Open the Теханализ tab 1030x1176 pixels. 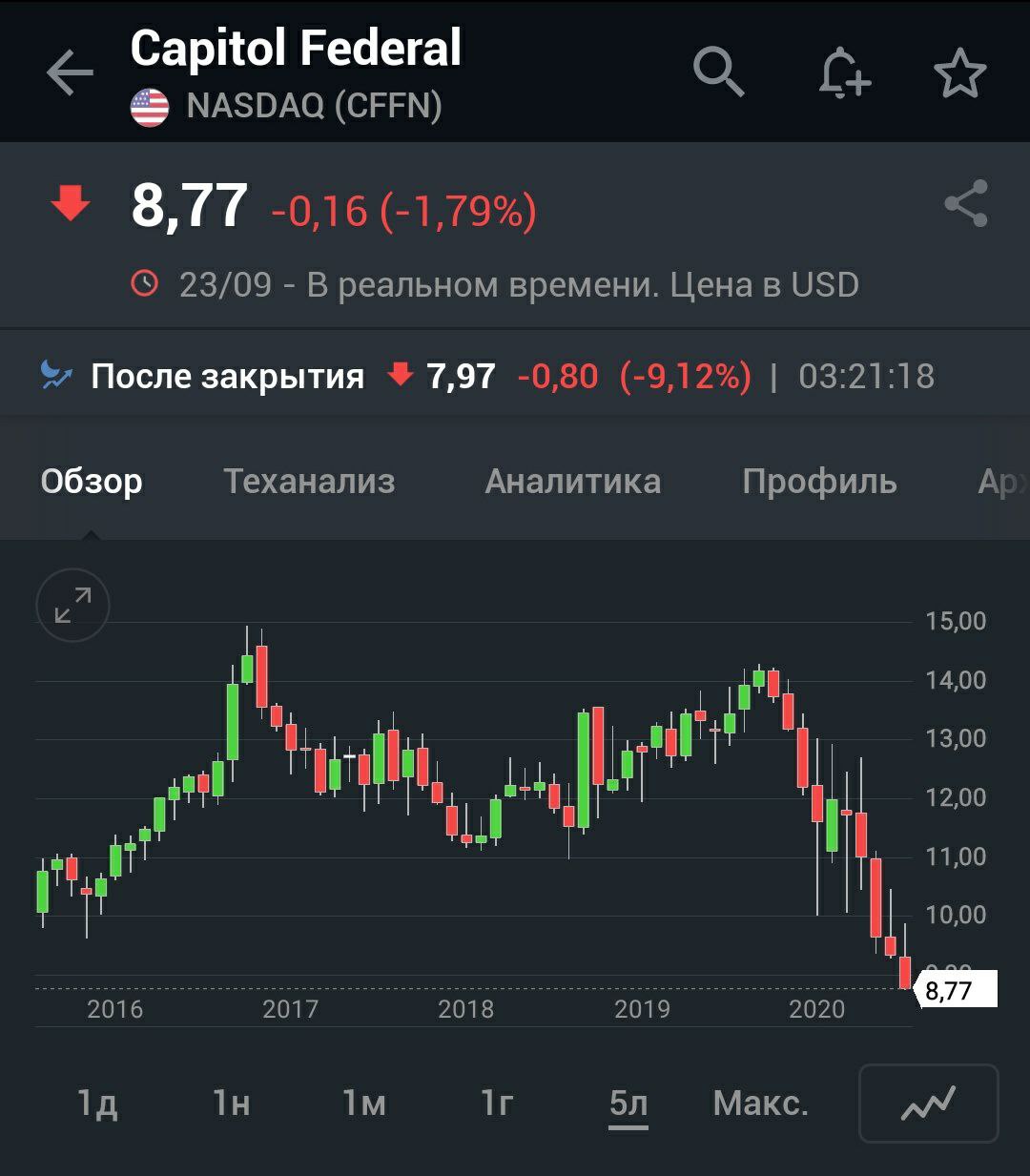point(309,482)
